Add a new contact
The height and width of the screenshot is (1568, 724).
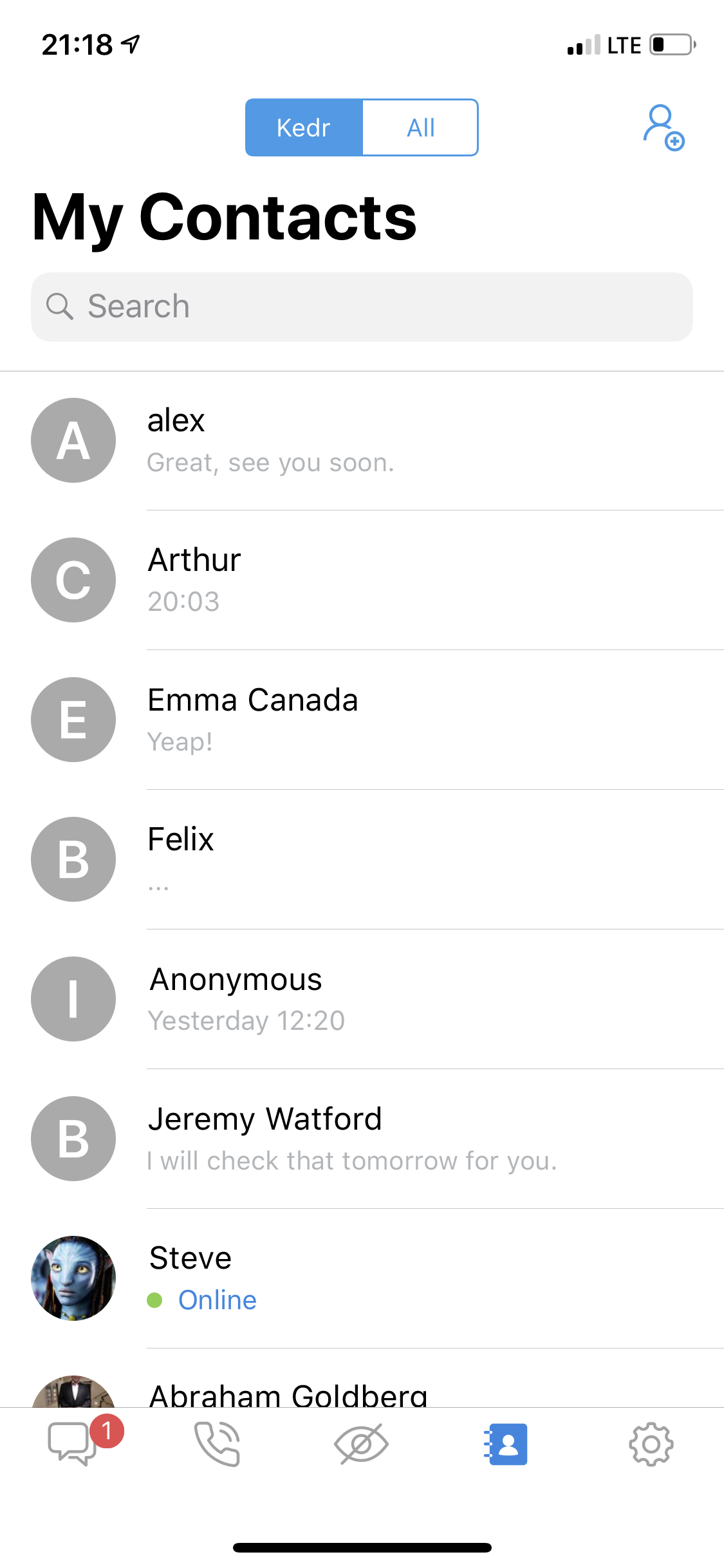tap(664, 127)
